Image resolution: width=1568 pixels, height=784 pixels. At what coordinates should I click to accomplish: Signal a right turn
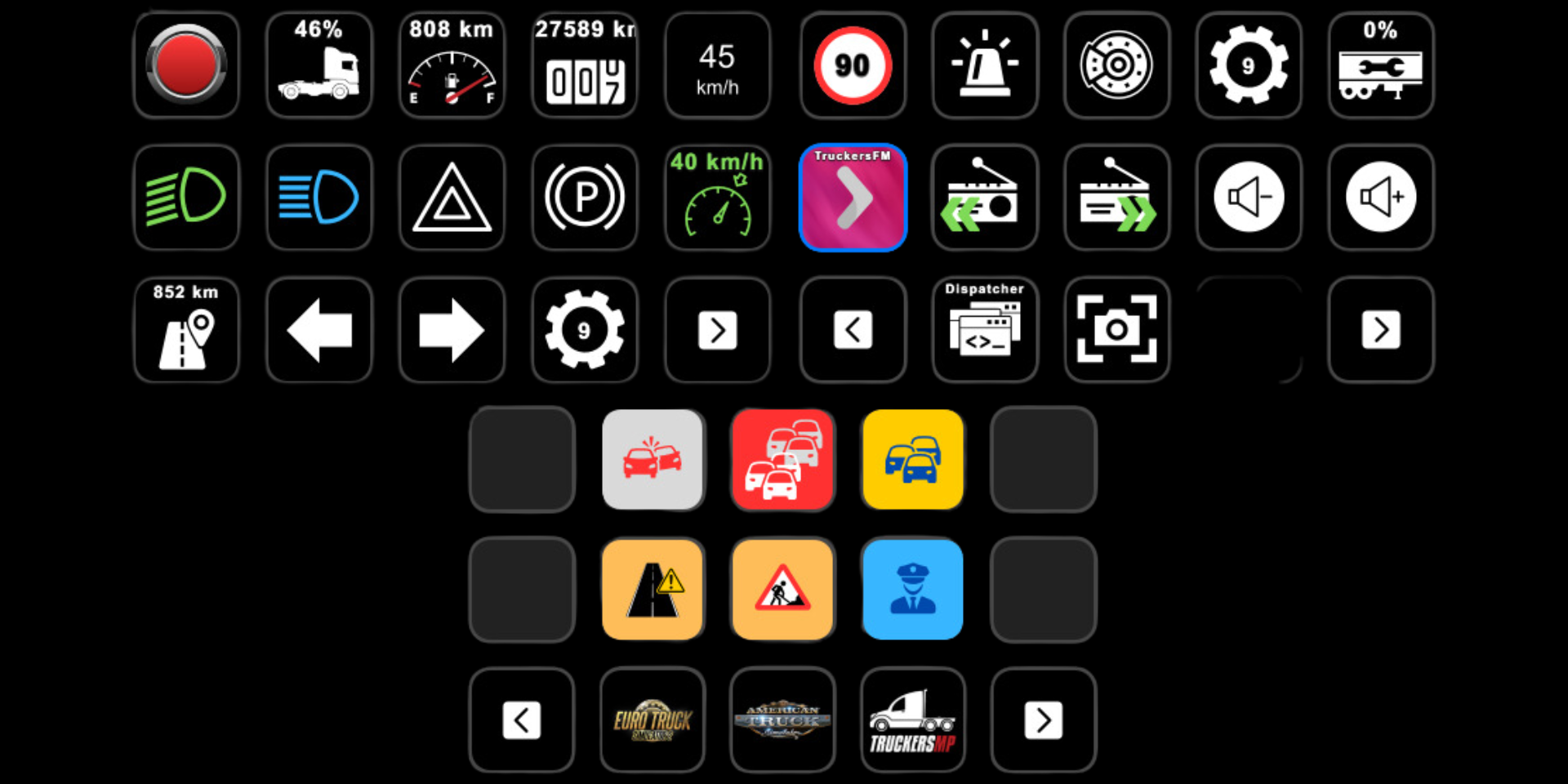pos(452,330)
